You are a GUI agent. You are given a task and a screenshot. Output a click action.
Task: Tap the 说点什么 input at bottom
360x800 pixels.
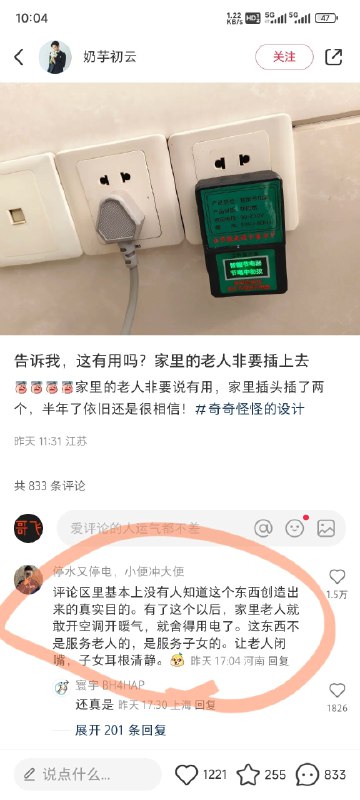pos(87,775)
